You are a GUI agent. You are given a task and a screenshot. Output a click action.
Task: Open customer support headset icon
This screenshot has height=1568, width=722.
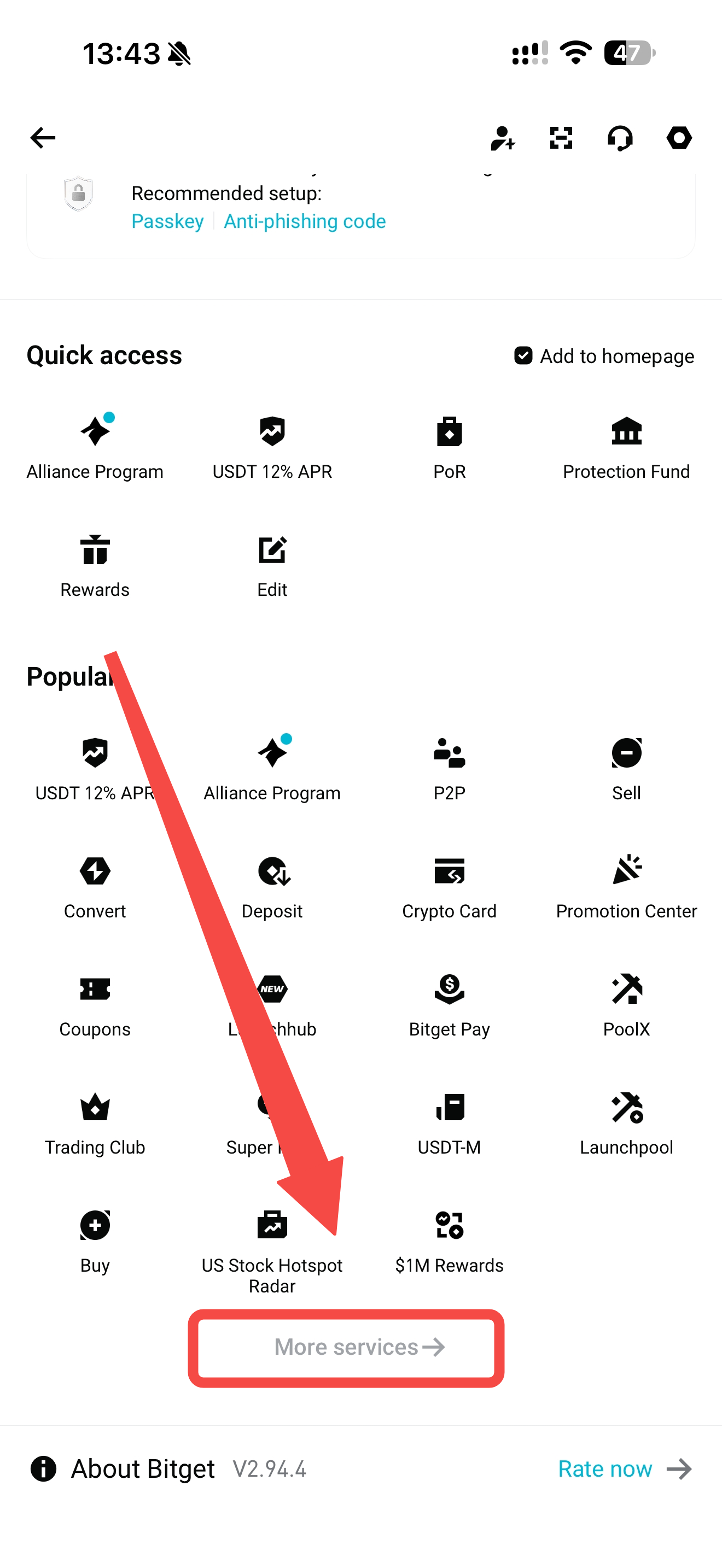pyautogui.click(x=620, y=138)
